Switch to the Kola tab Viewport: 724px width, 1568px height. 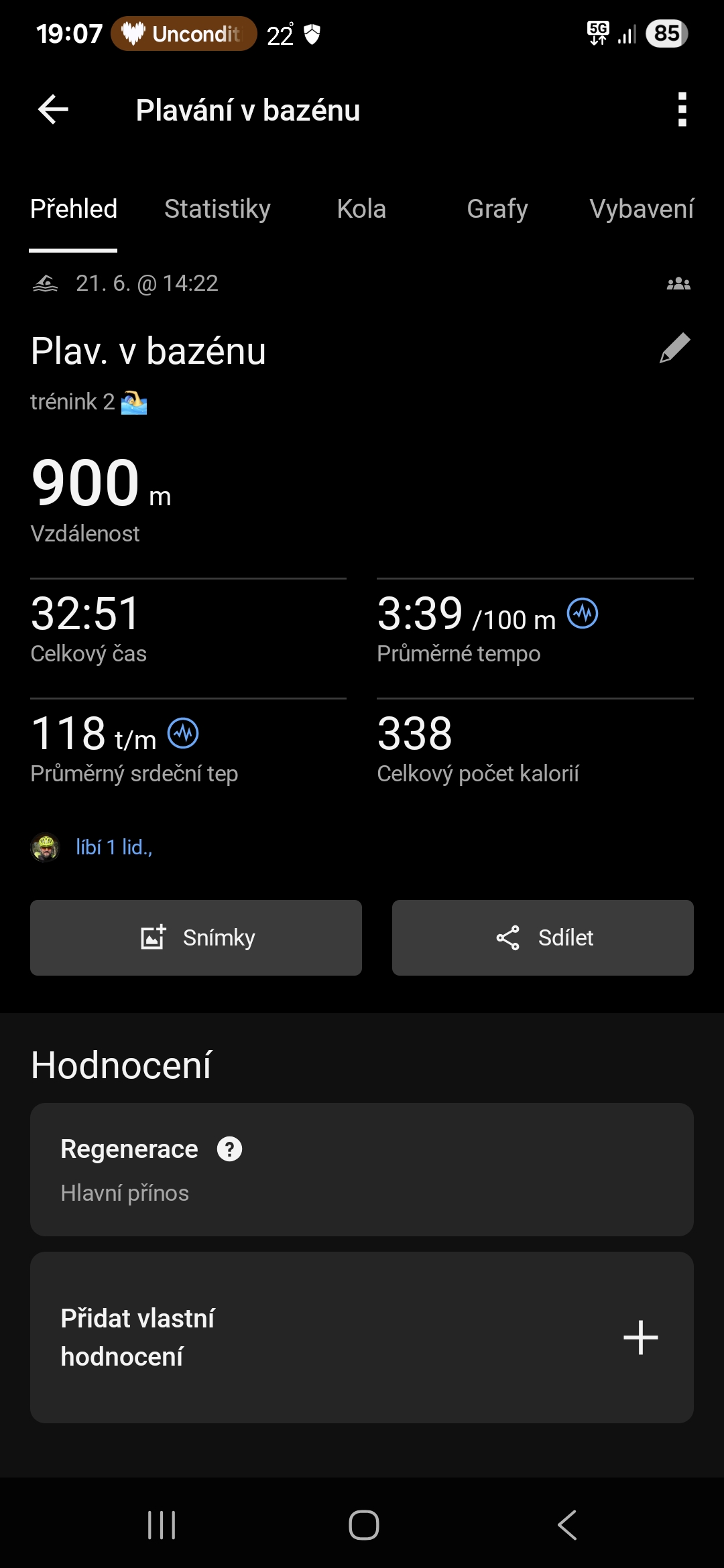pos(361,209)
